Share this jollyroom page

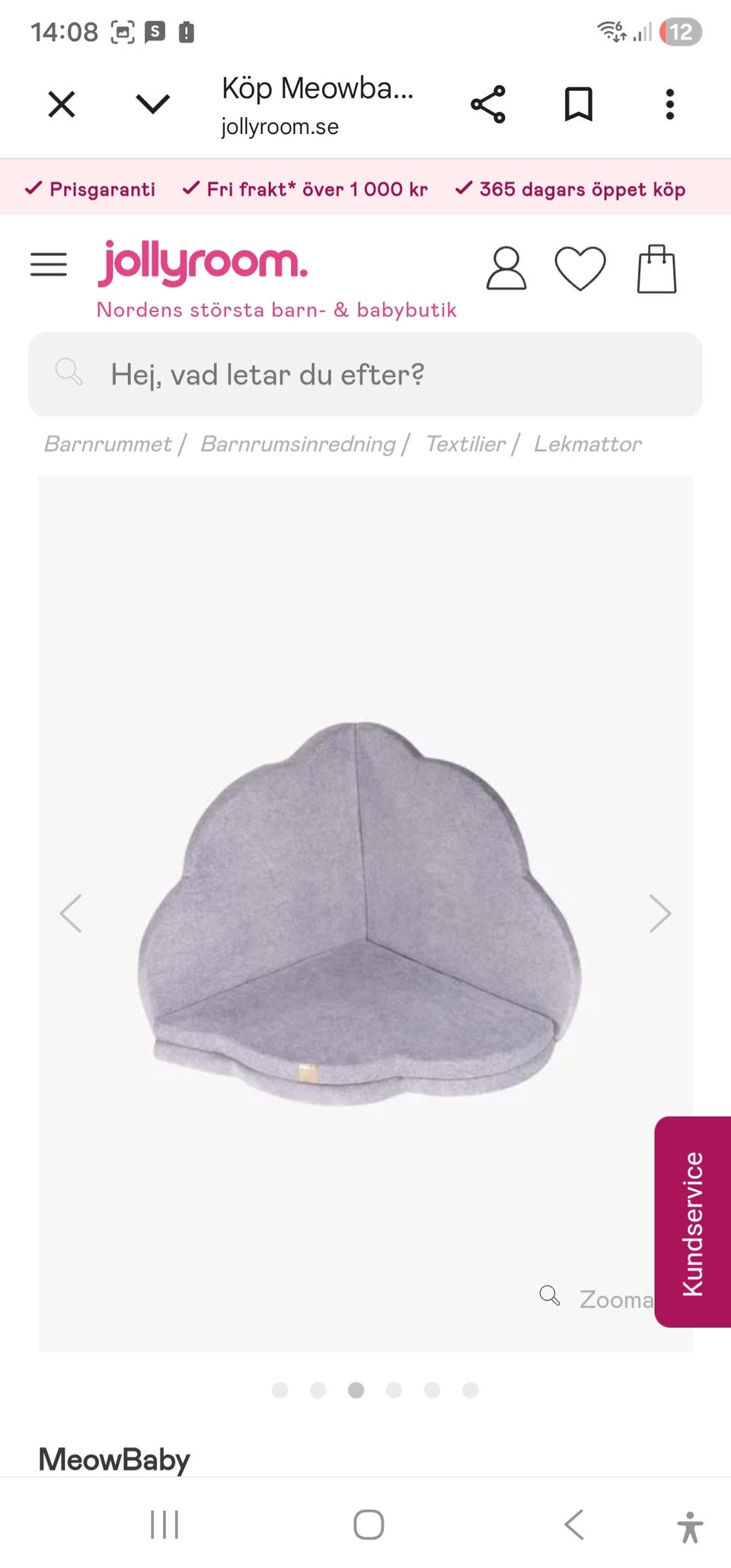click(x=487, y=104)
